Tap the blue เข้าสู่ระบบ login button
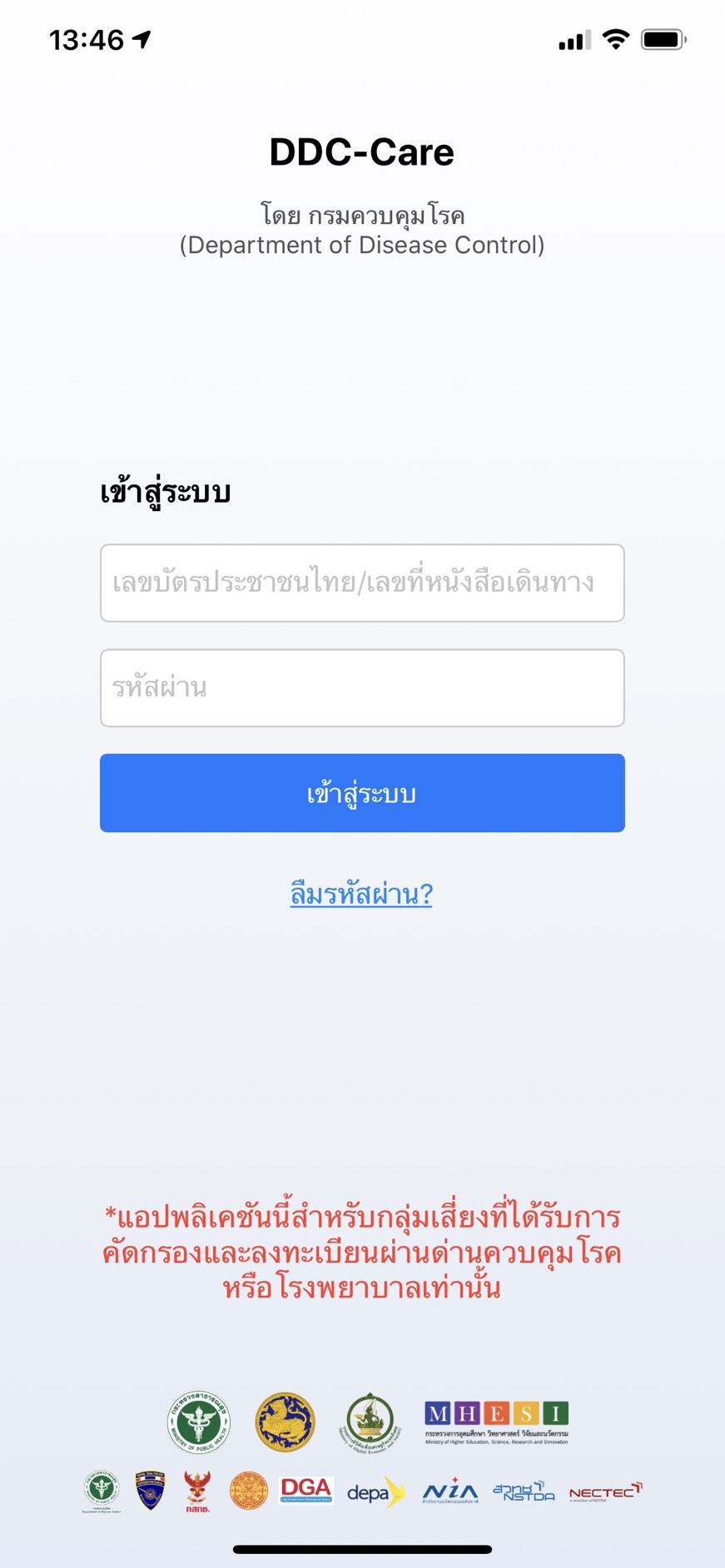This screenshot has width=725, height=1568. click(362, 792)
